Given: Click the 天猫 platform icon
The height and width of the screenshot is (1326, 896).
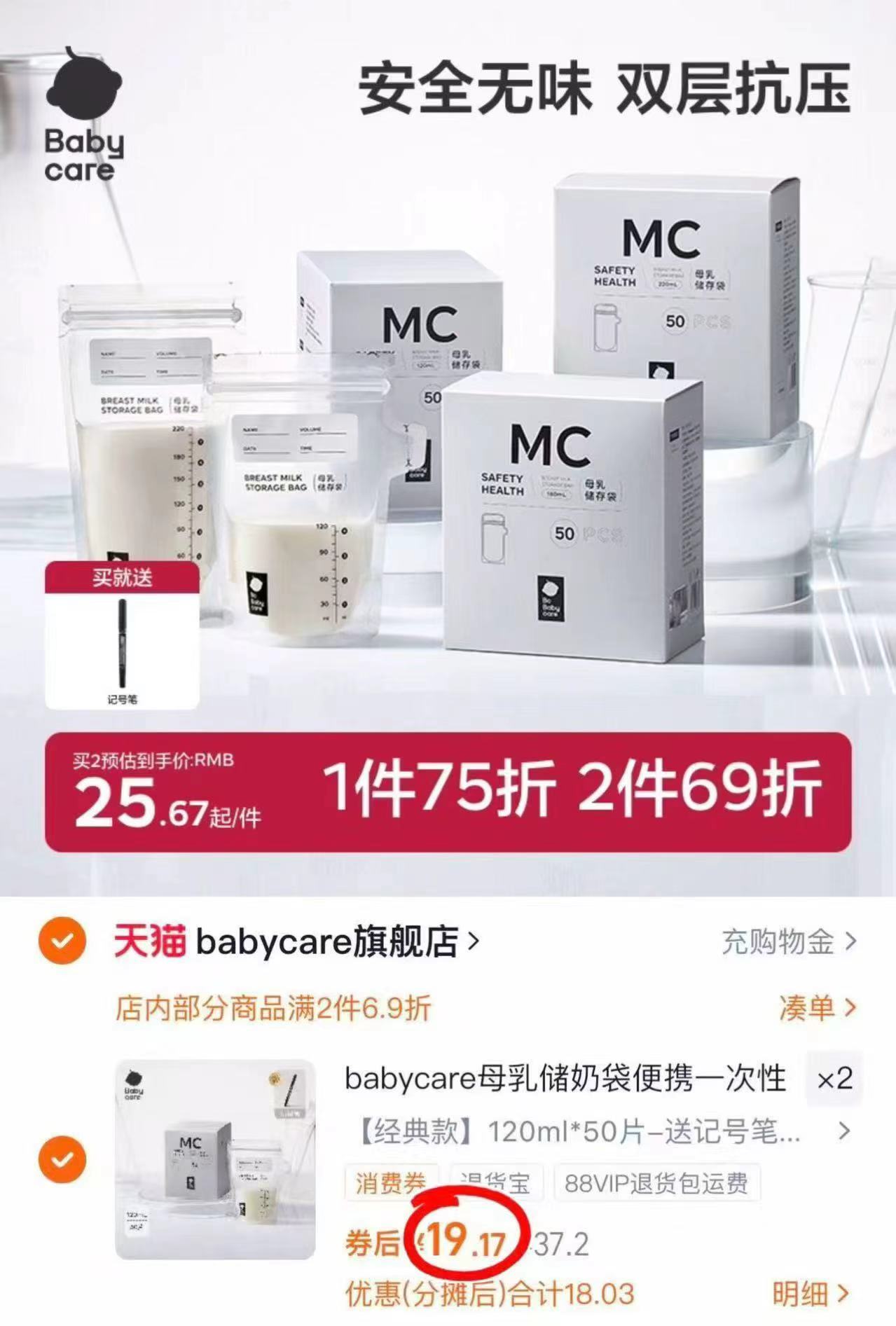Looking at the screenshot, I should pyautogui.click(x=149, y=941).
